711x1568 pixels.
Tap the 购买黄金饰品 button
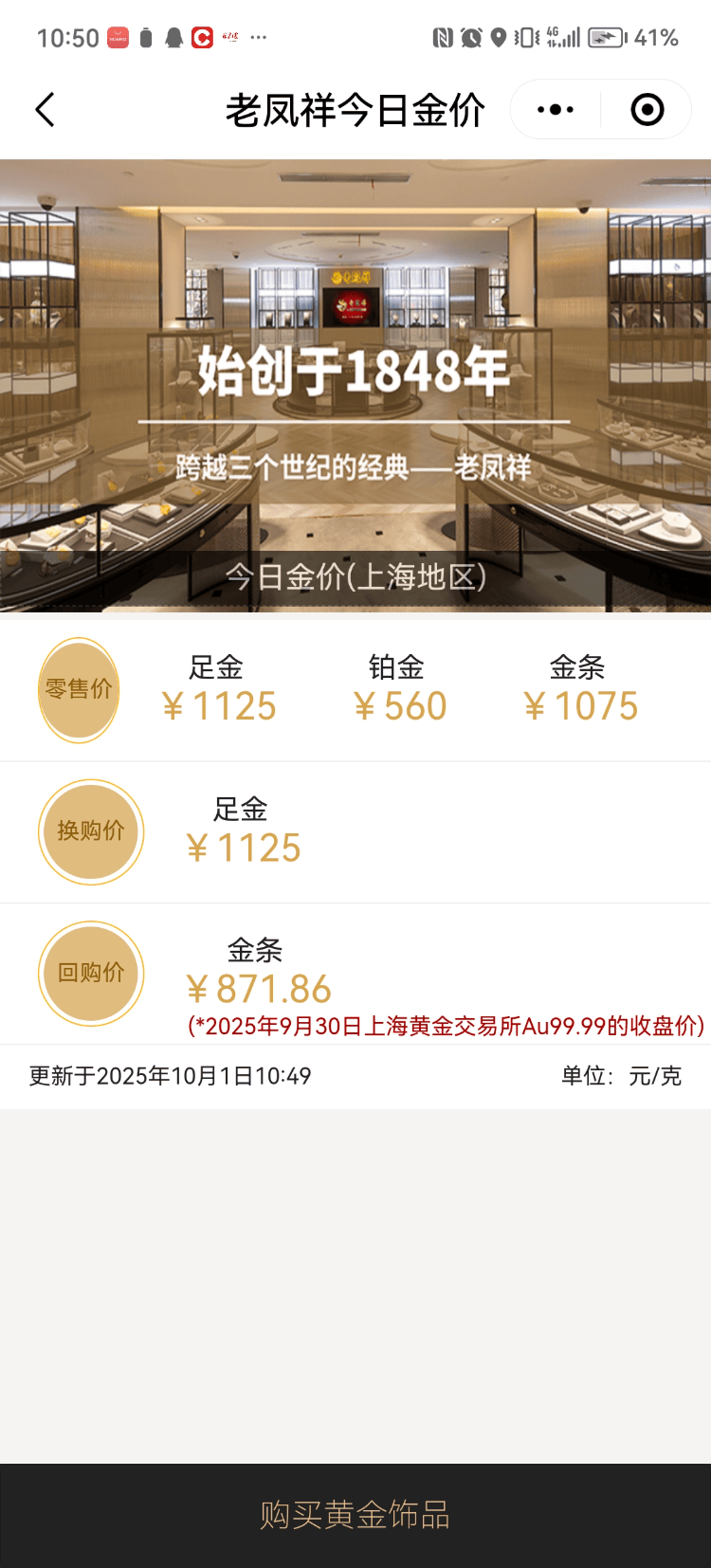tap(355, 1515)
